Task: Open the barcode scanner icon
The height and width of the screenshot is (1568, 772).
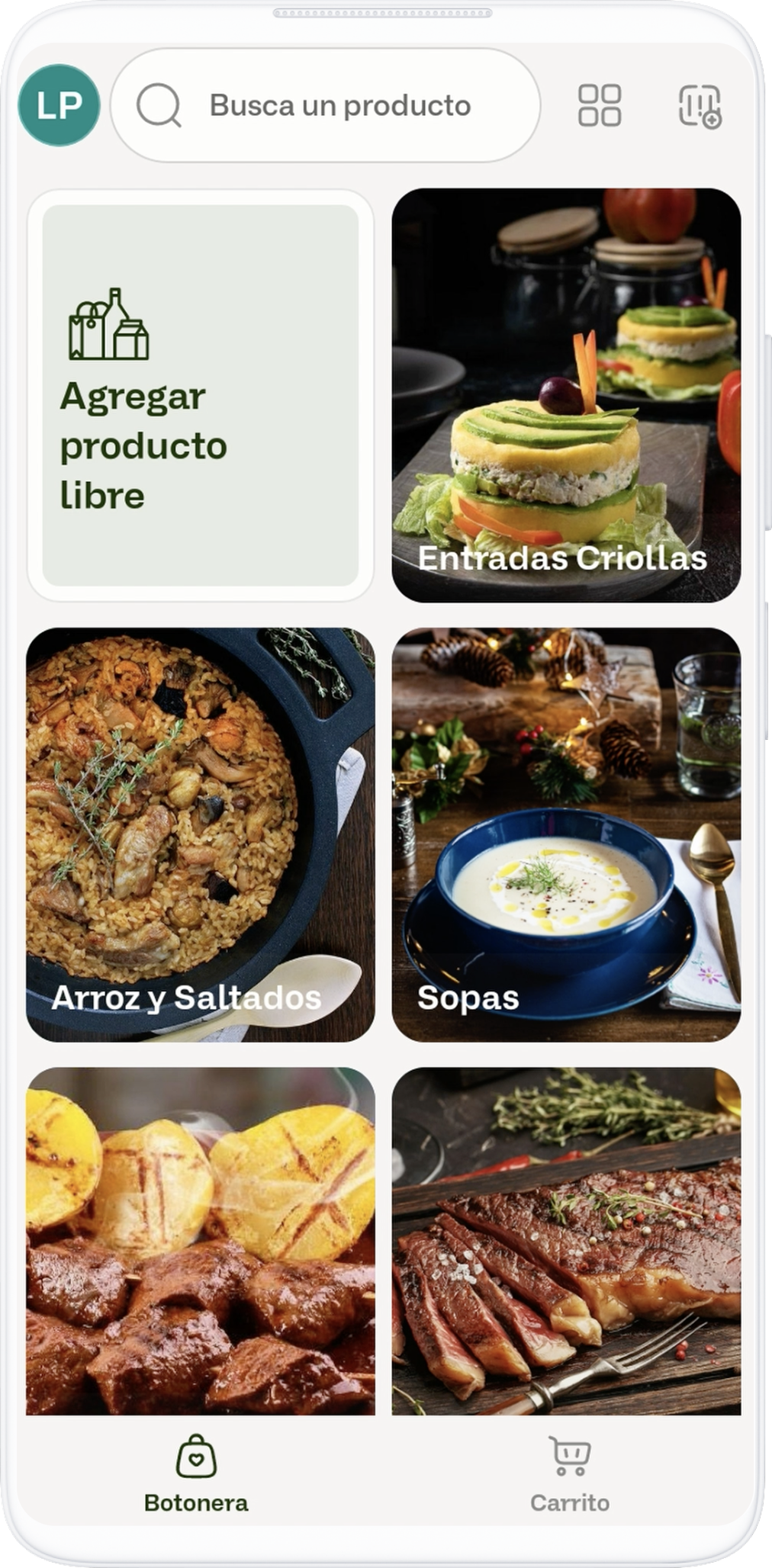Action: click(x=700, y=105)
